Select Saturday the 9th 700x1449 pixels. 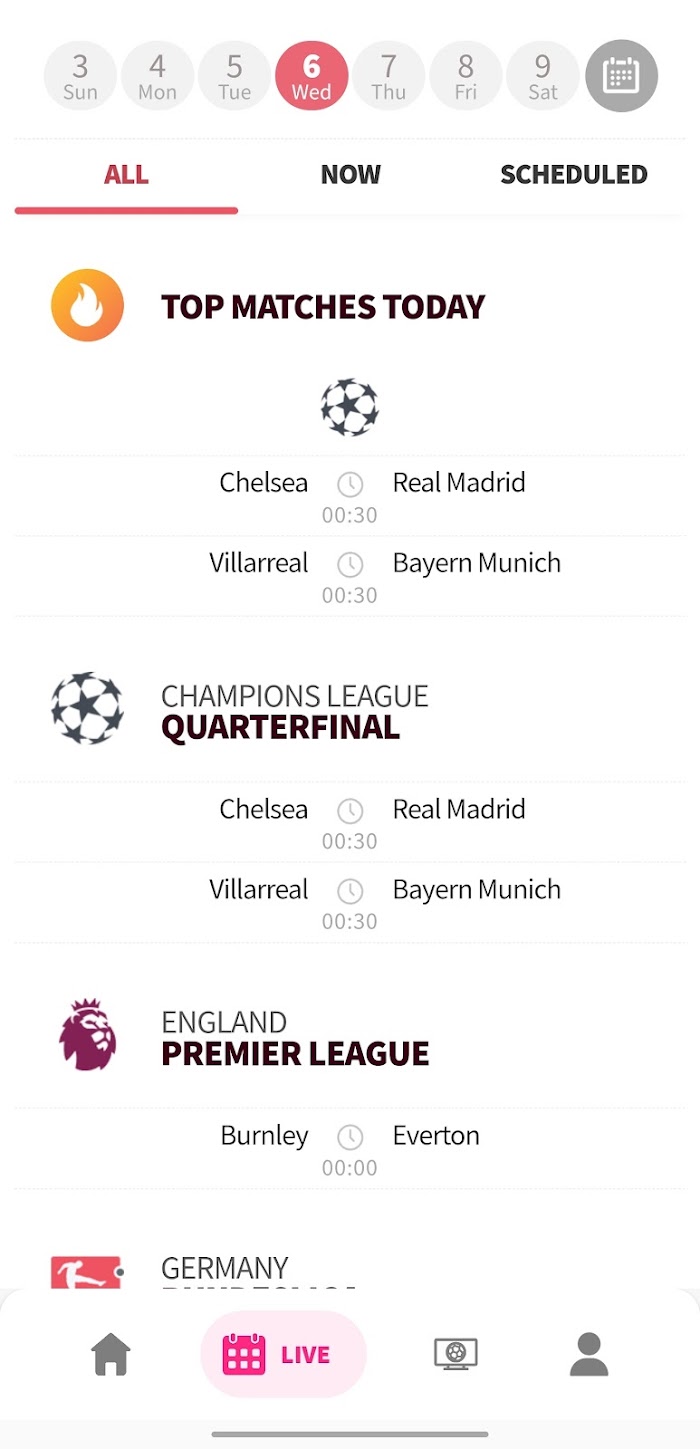pyautogui.click(x=543, y=77)
